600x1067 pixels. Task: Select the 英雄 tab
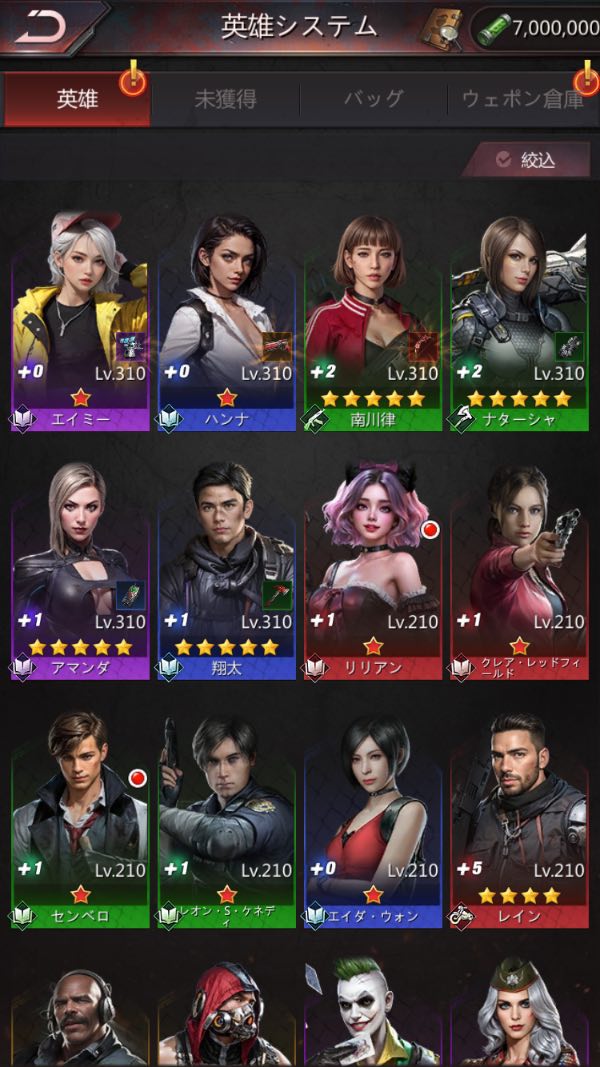[77, 99]
